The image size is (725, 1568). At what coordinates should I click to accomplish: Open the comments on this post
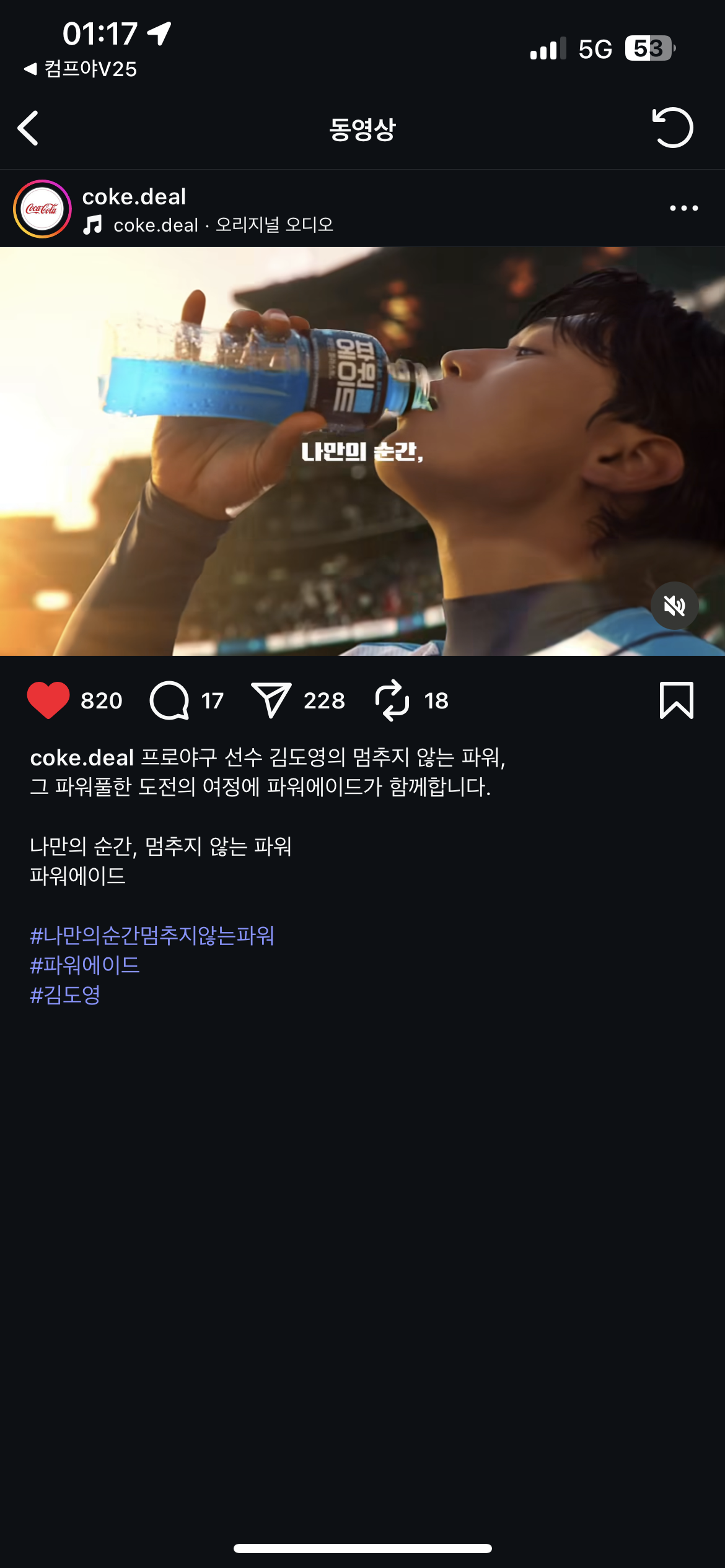169,700
